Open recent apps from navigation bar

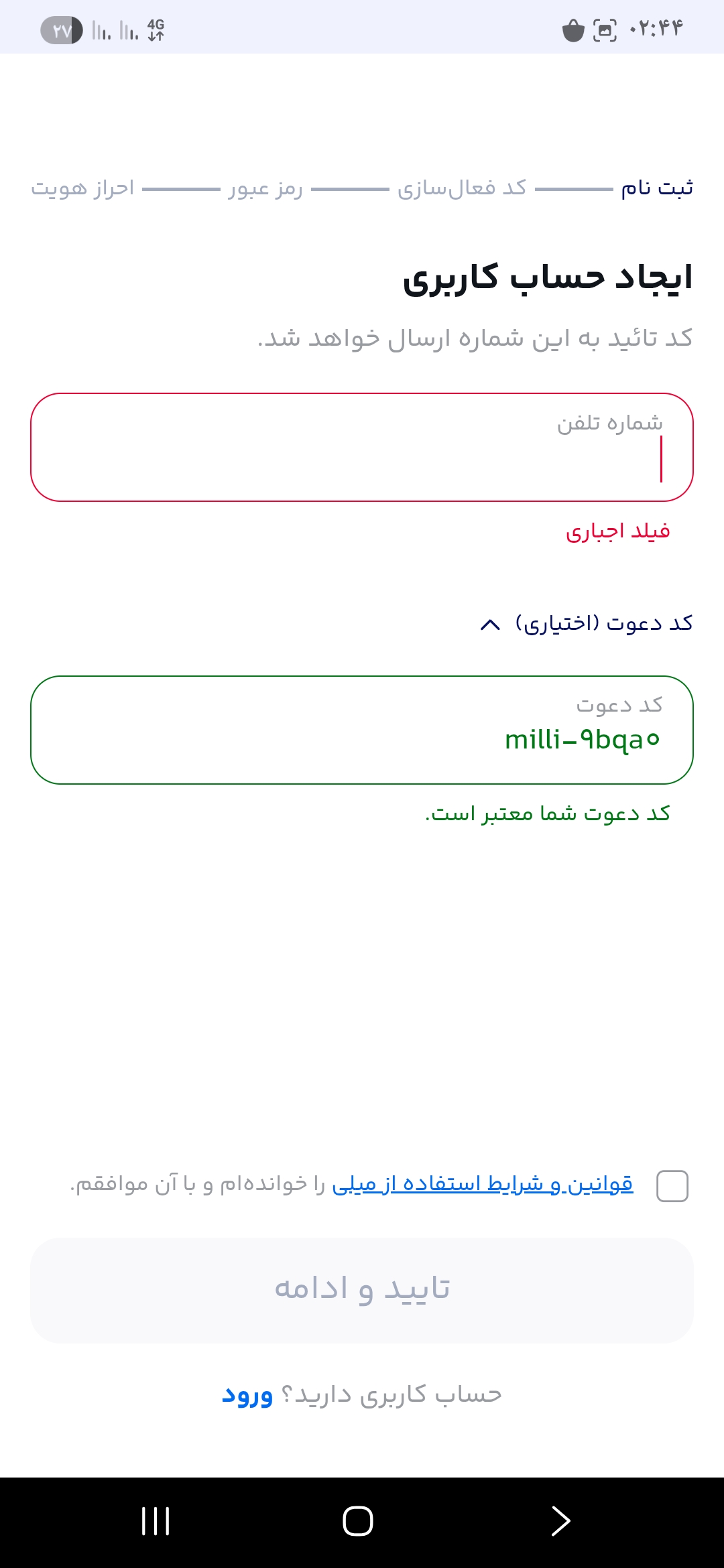[156, 1520]
